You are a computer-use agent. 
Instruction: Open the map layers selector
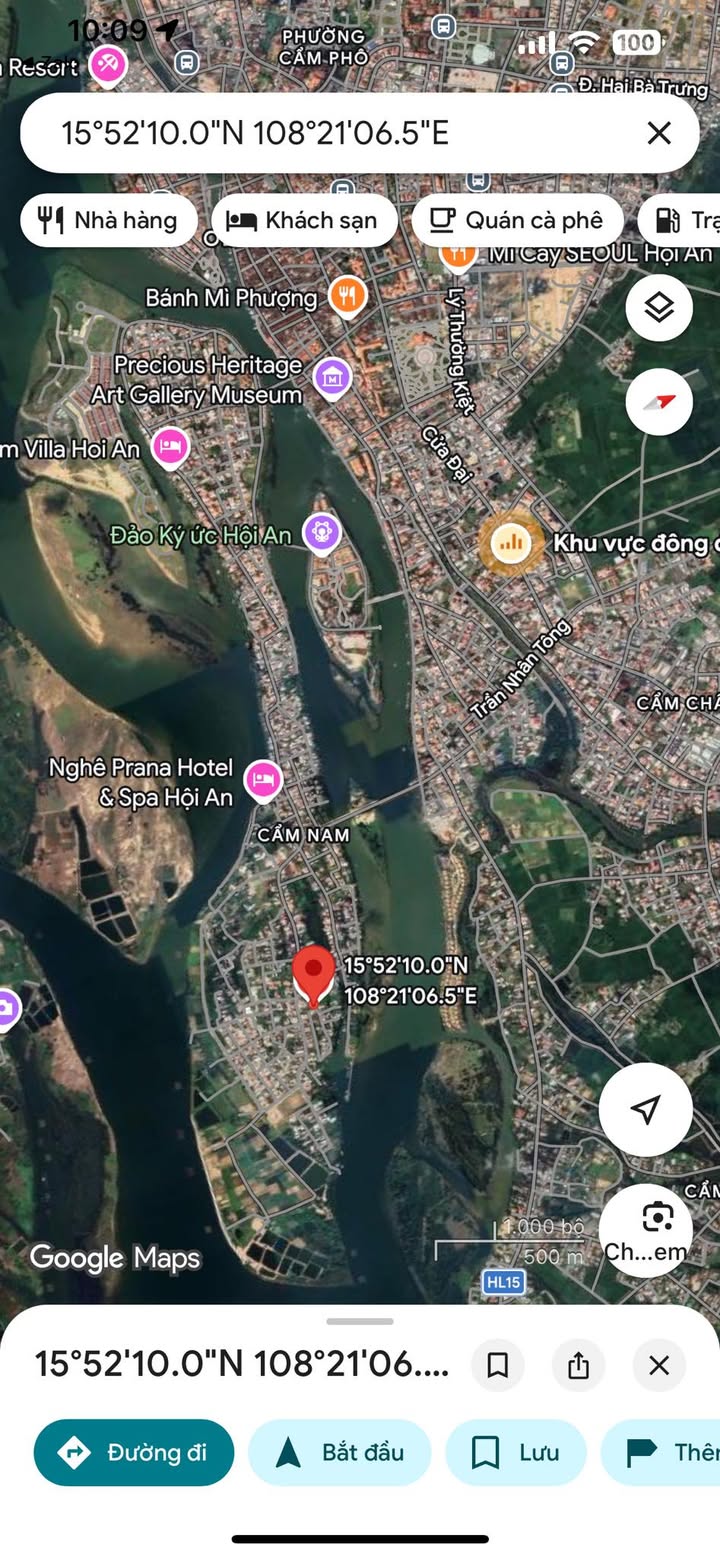[659, 308]
